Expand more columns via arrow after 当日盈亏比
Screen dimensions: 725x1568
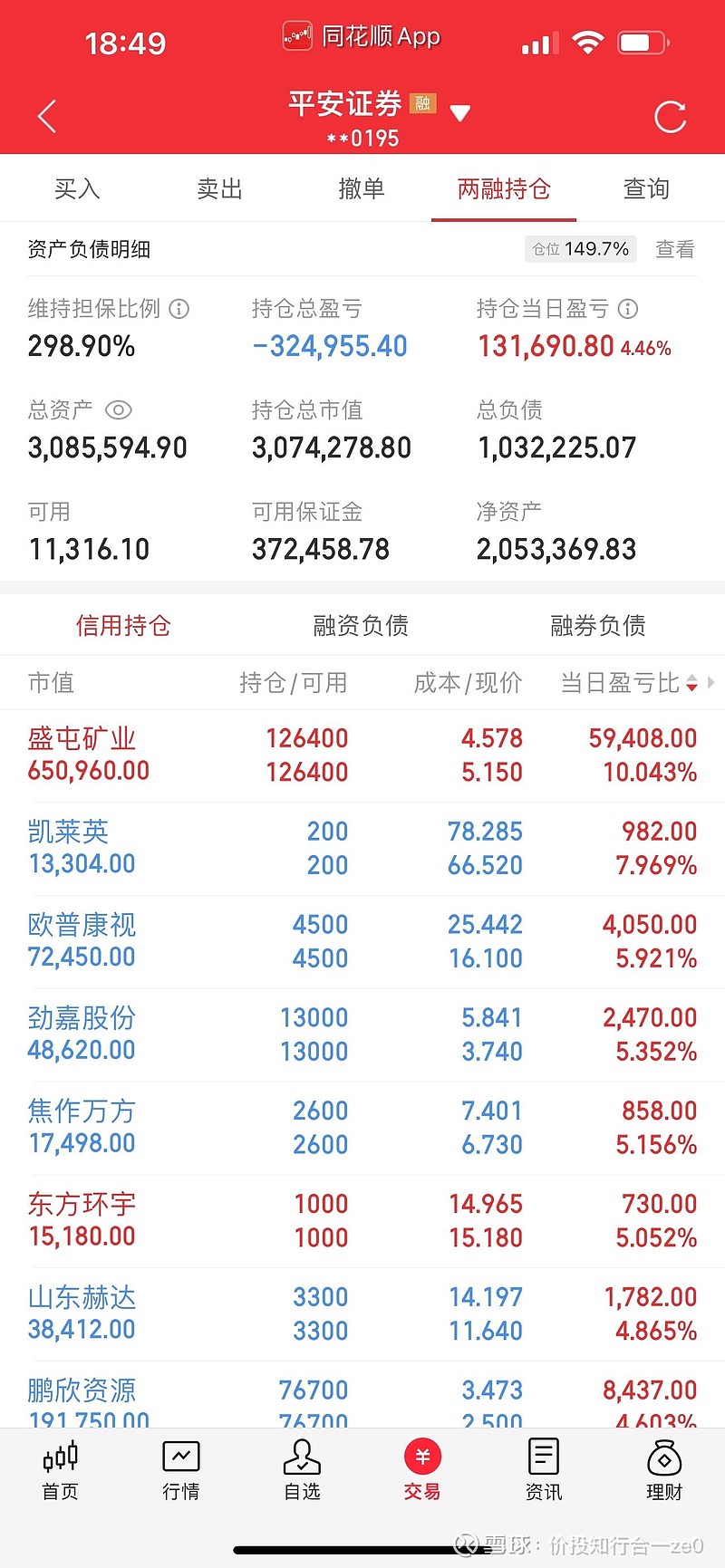pyautogui.click(x=712, y=683)
